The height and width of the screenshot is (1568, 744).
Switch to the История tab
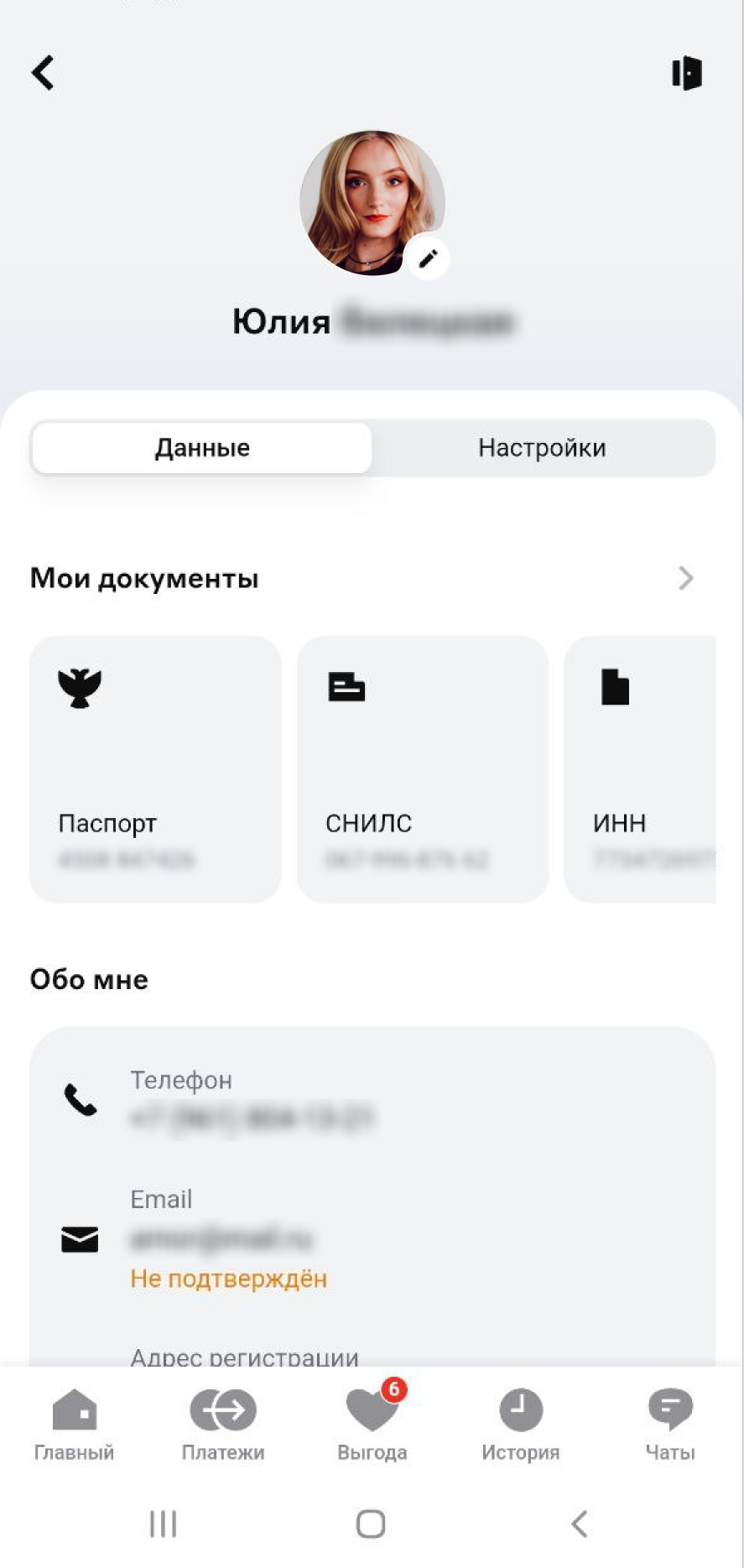click(520, 1425)
